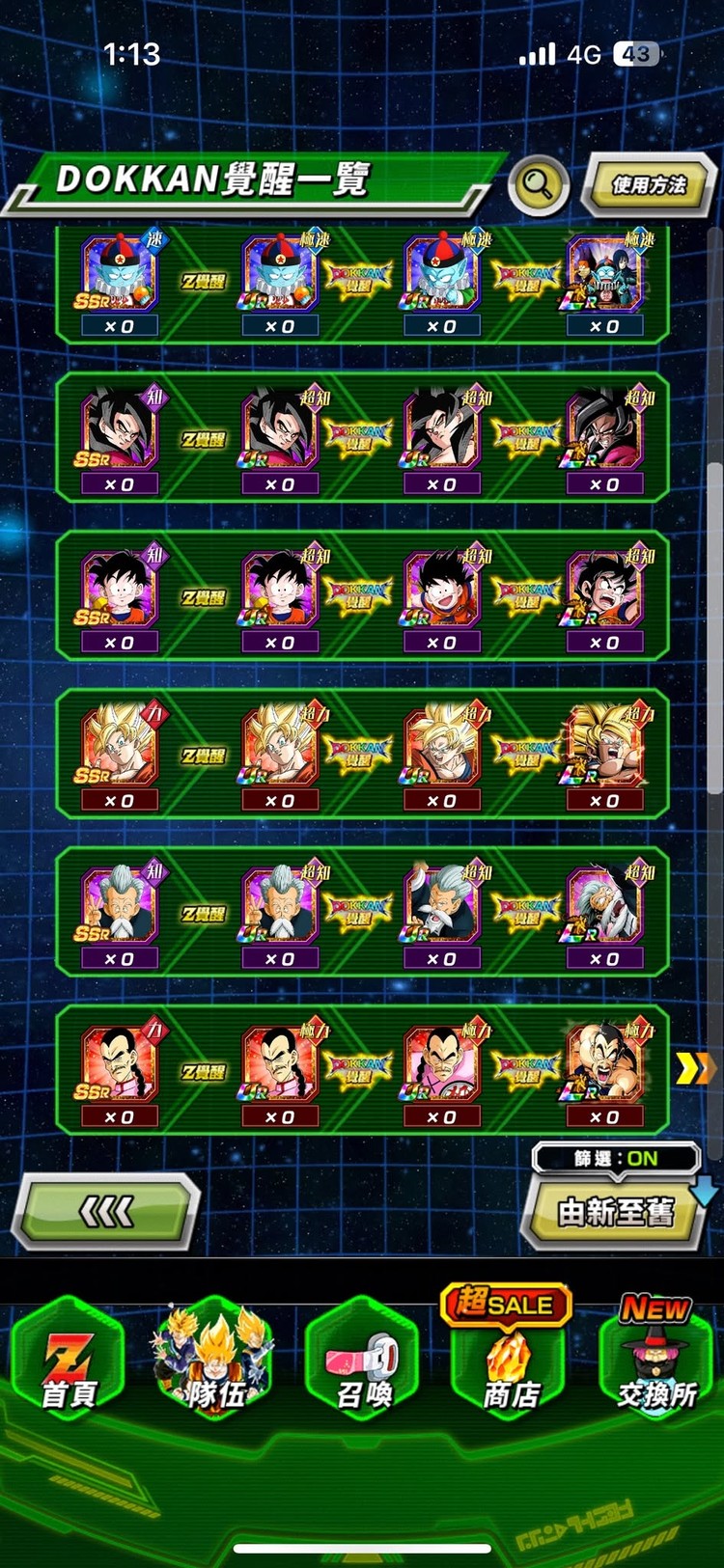Open the final LR kid Goten card

[x=604, y=590]
